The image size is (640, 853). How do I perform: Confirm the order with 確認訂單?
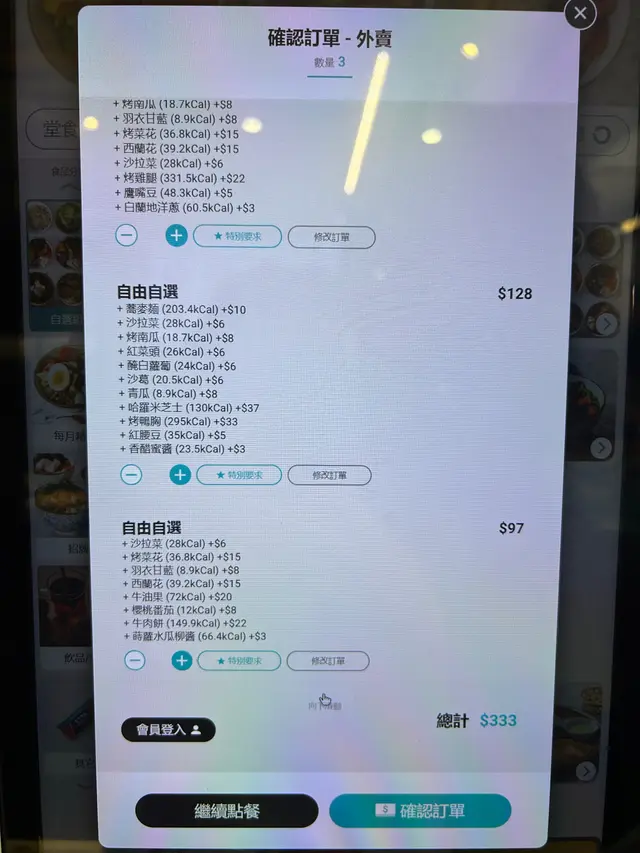420,811
